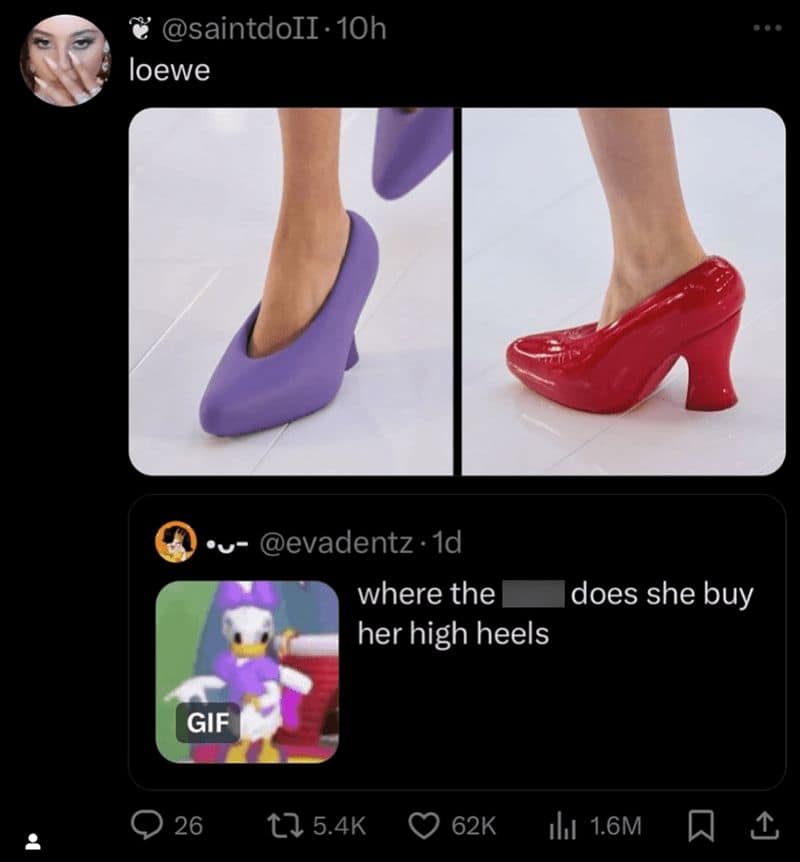Viewport: 800px width, 862px height.
Task: Play the Daisy Duck GIF
Action: 247,672
